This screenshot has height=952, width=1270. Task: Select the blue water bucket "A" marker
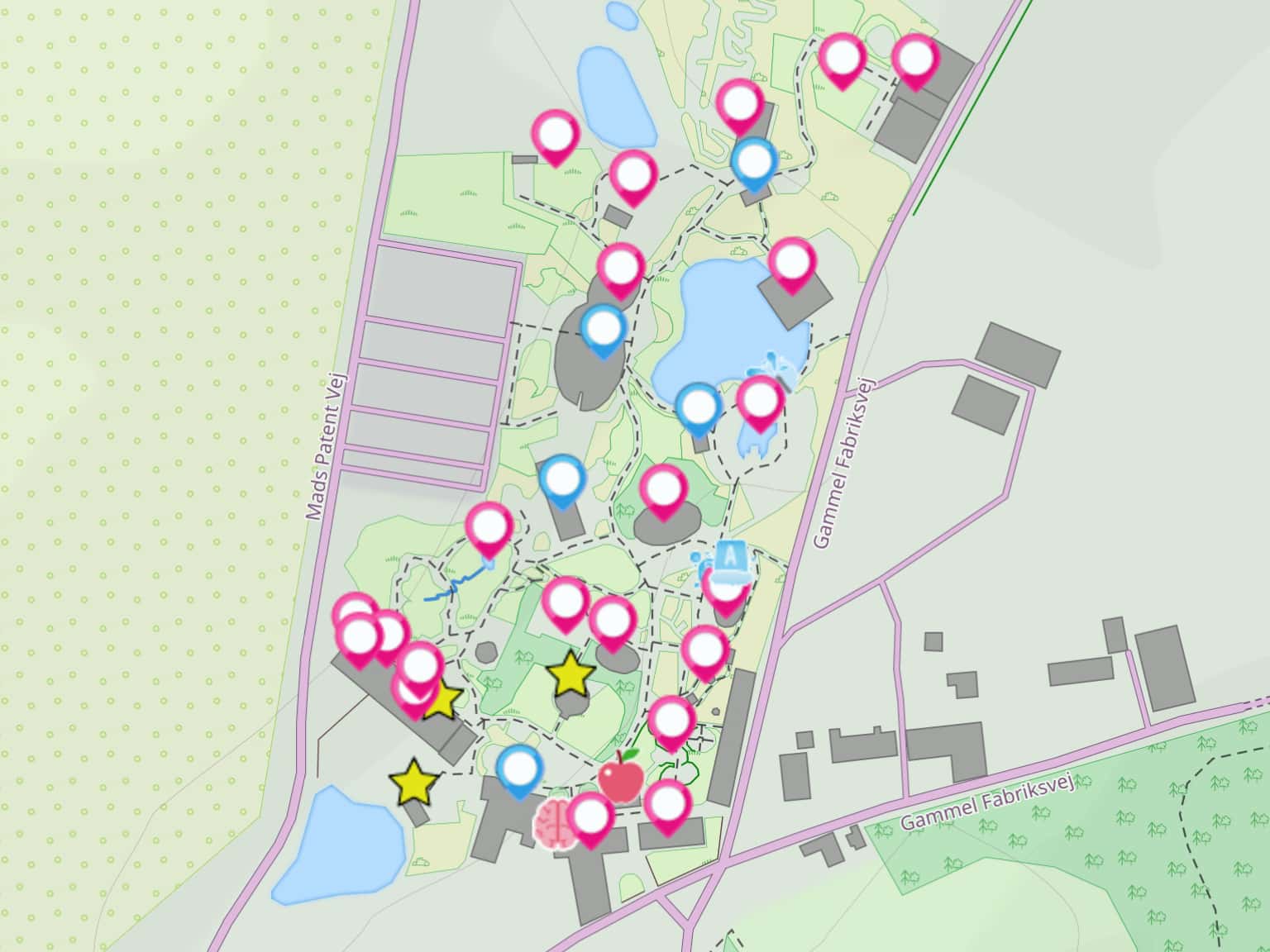pyautogui.click(x=728, y=558)
